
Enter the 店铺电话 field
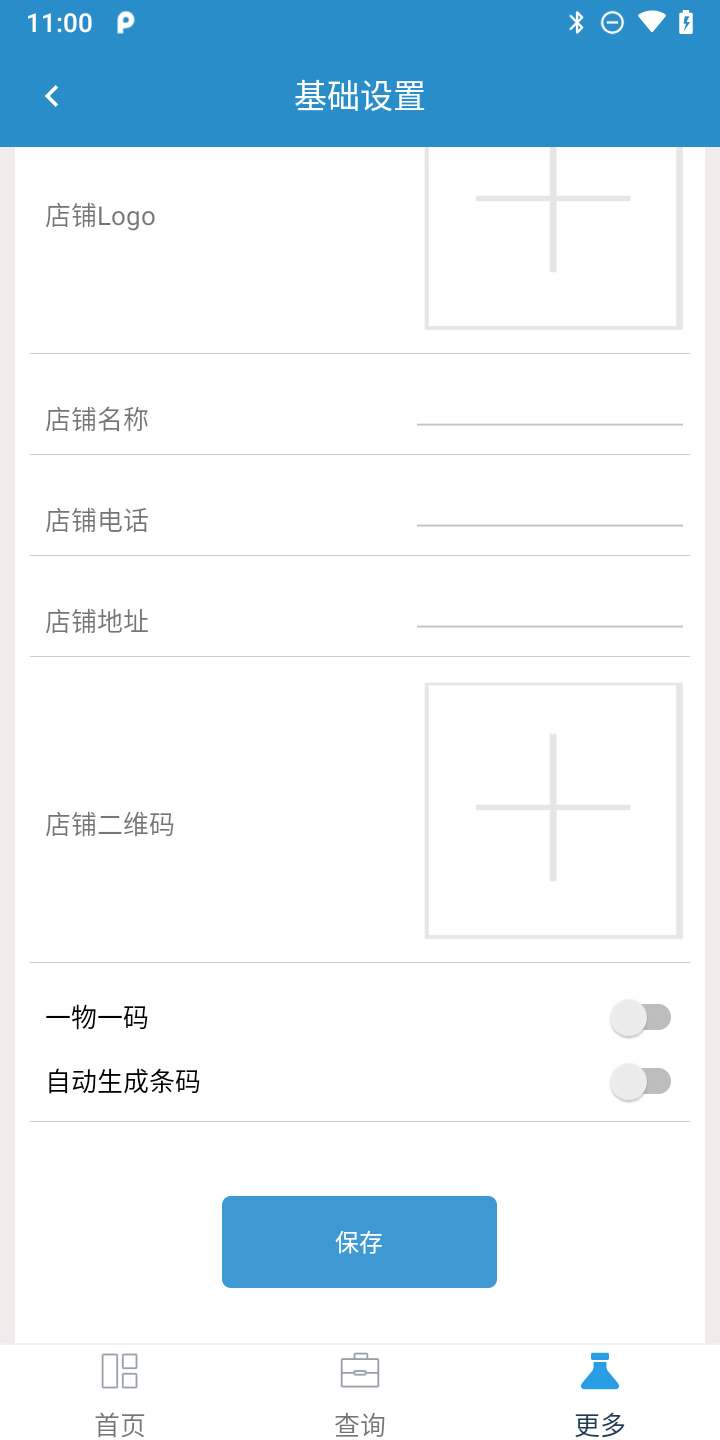tap(549, 511)
